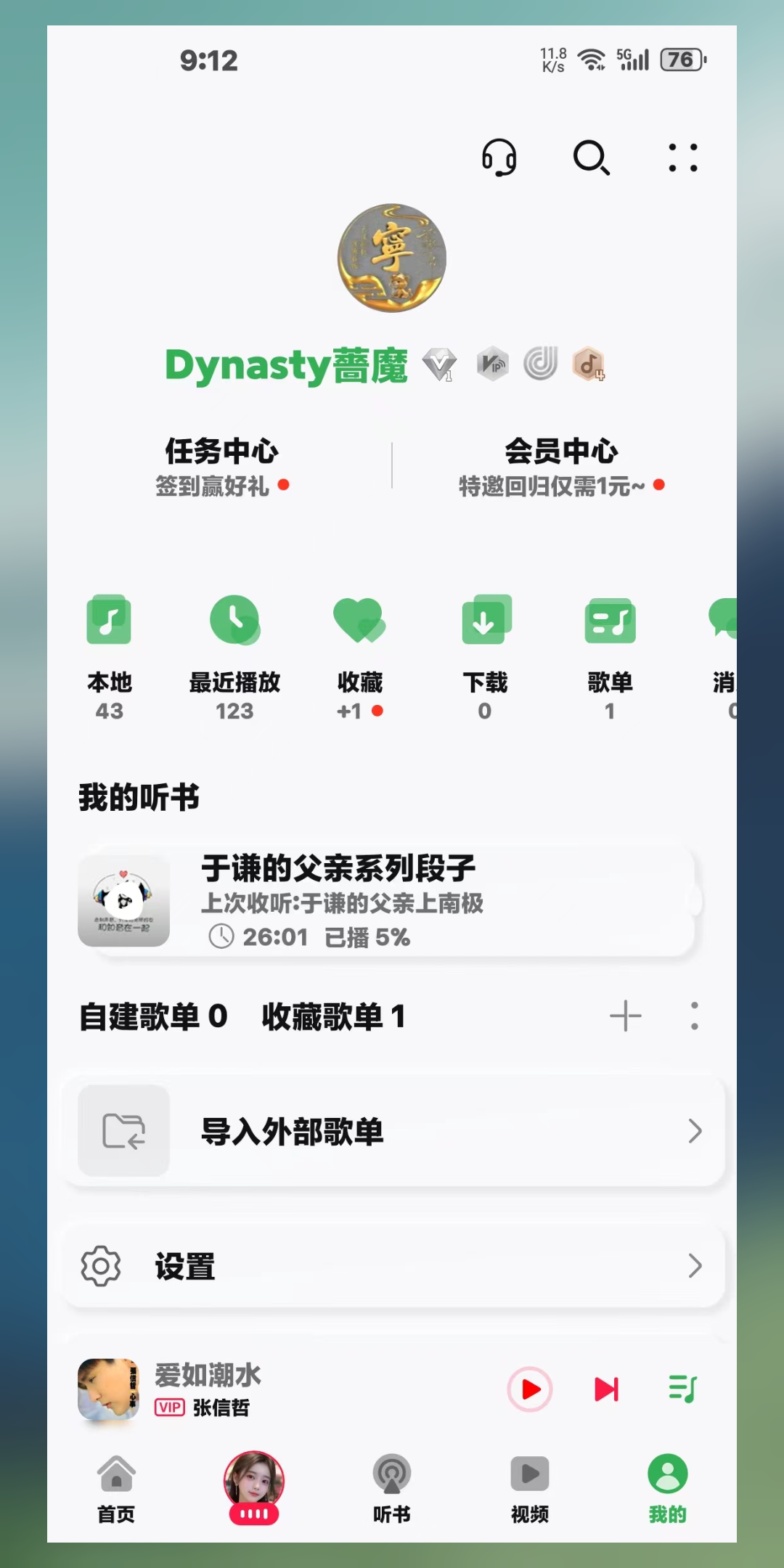Create a new playlist with plus icon
This screenshot has width=784, height=1568.
tap(625, 1016)
